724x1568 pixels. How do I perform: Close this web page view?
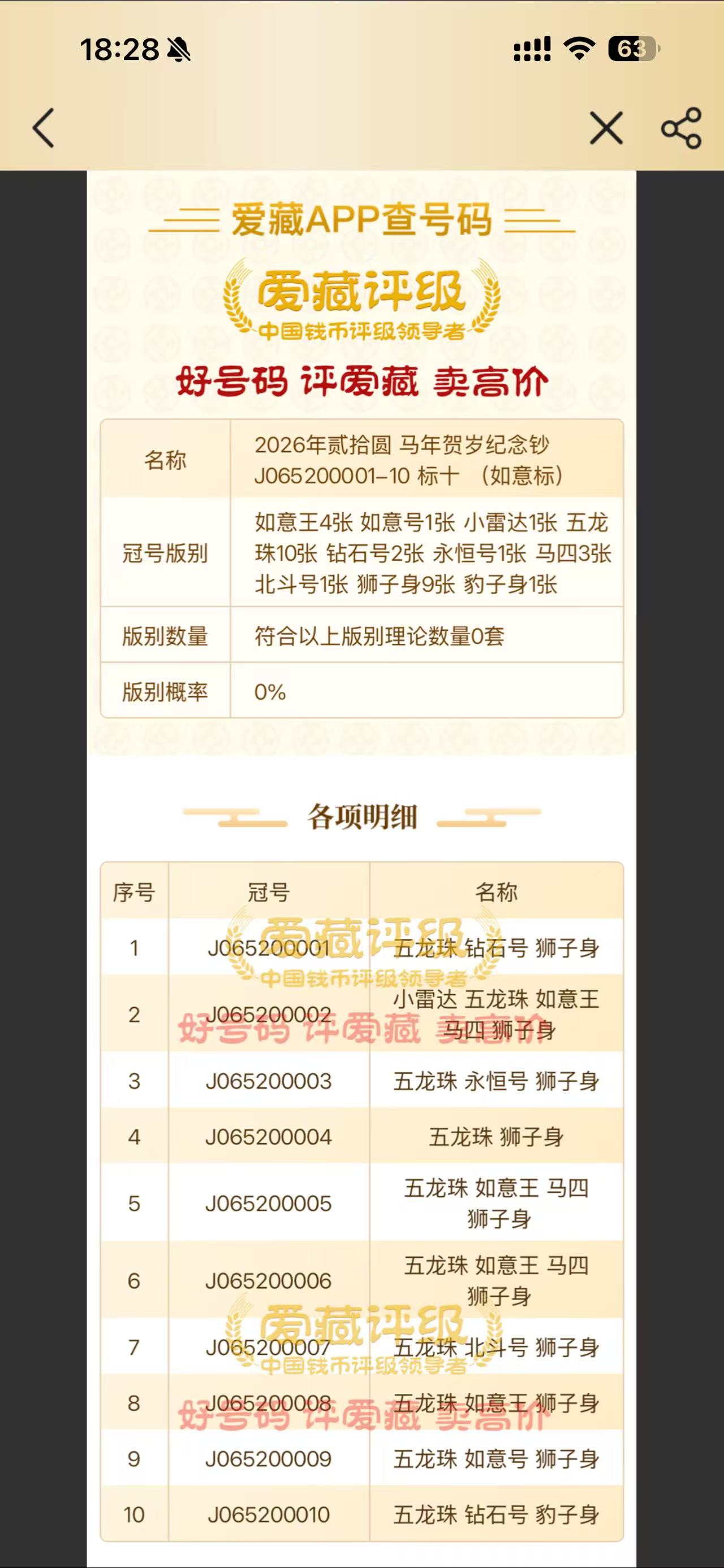pyautogui.click(x=606, y=128)
